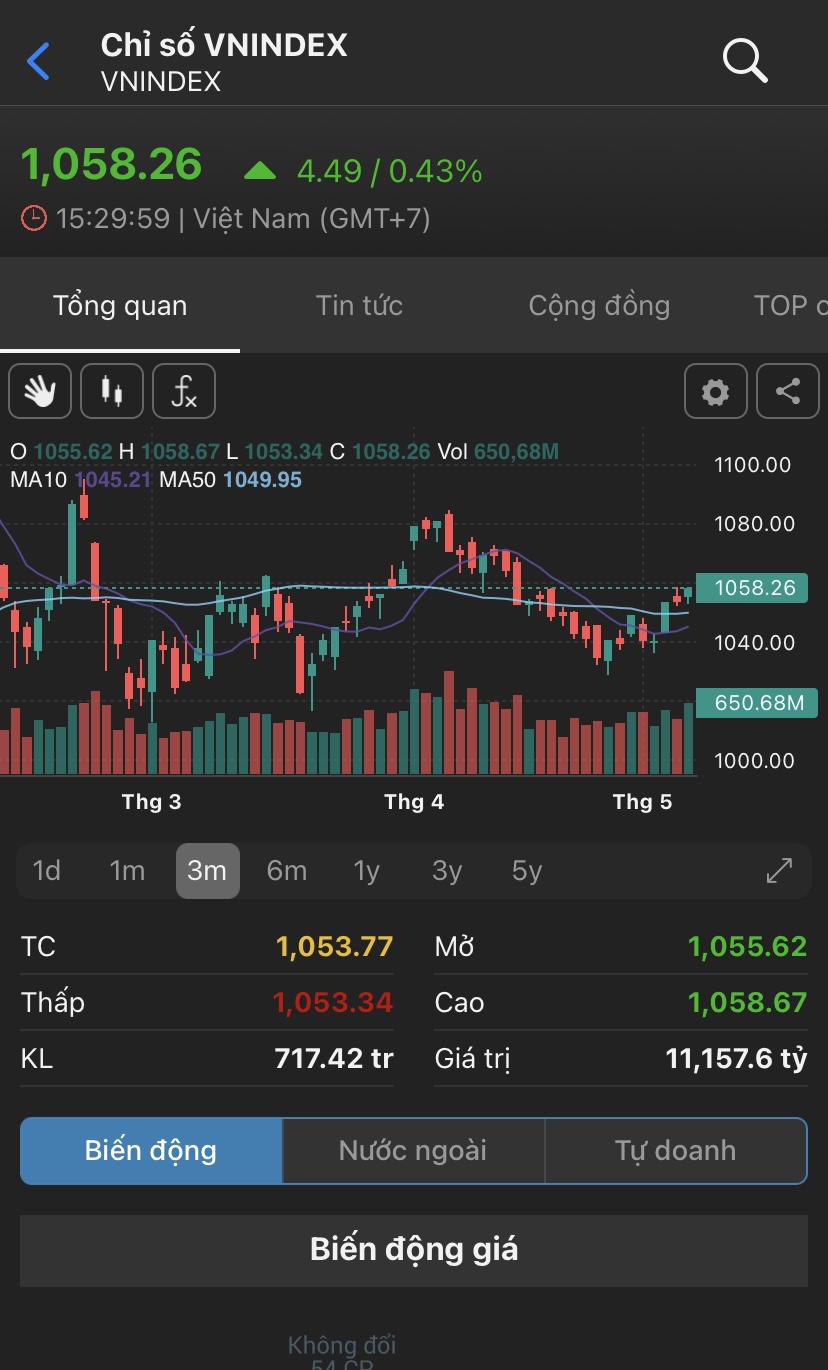
Task: Open the search magnifier
Action: tap(745, 61)
